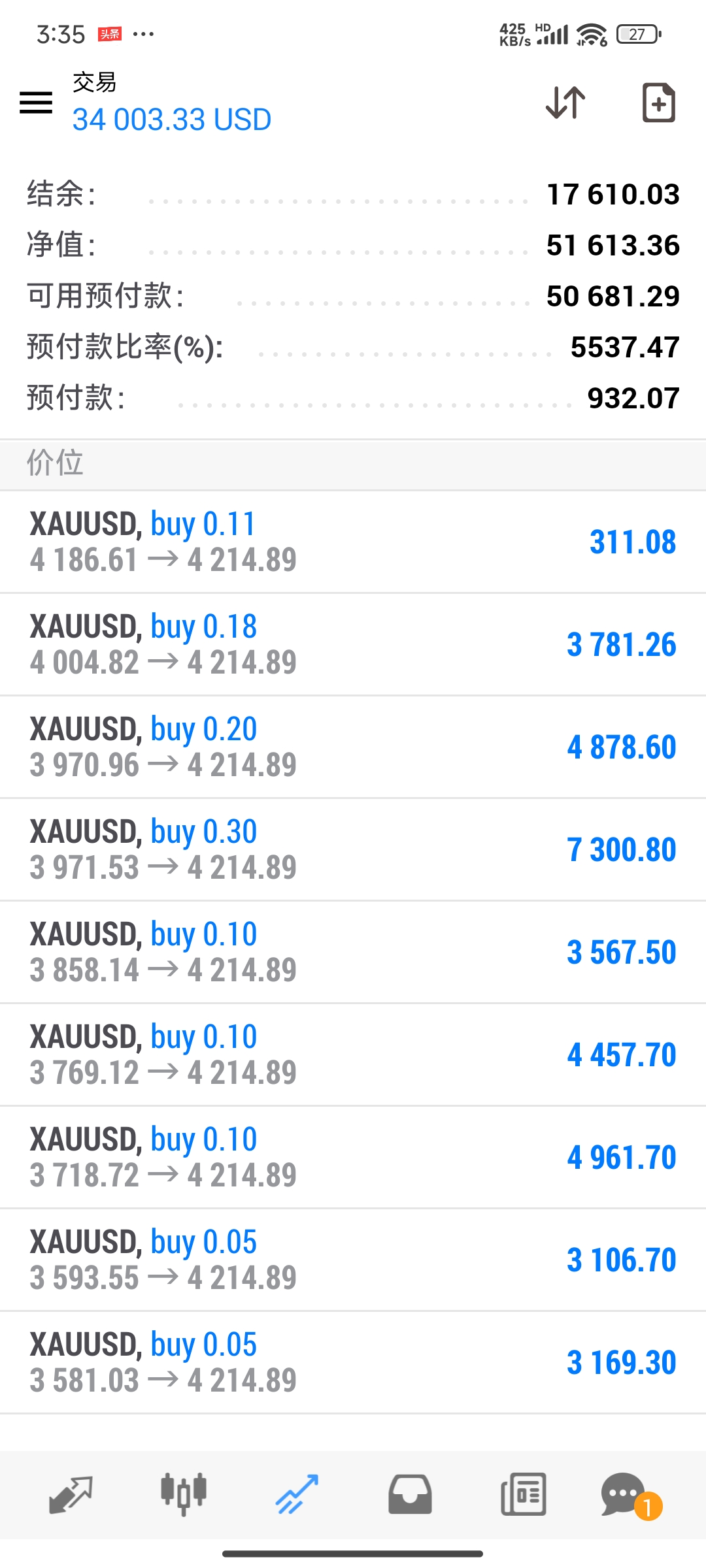Open XAUUSD buy 0.18 position at 4004.82
The image size is (706, 1568).
353,645
